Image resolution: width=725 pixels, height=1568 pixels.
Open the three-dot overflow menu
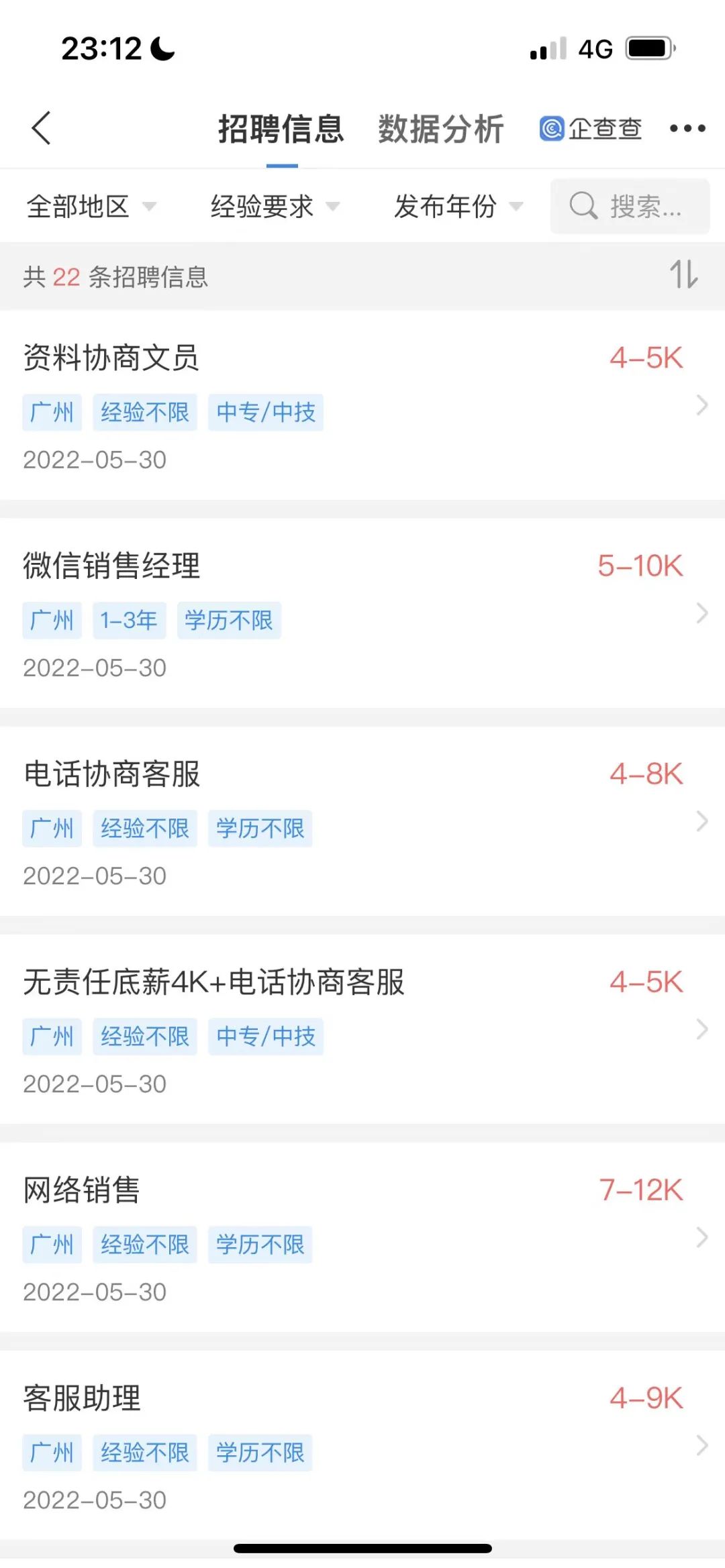coord(687,127)
